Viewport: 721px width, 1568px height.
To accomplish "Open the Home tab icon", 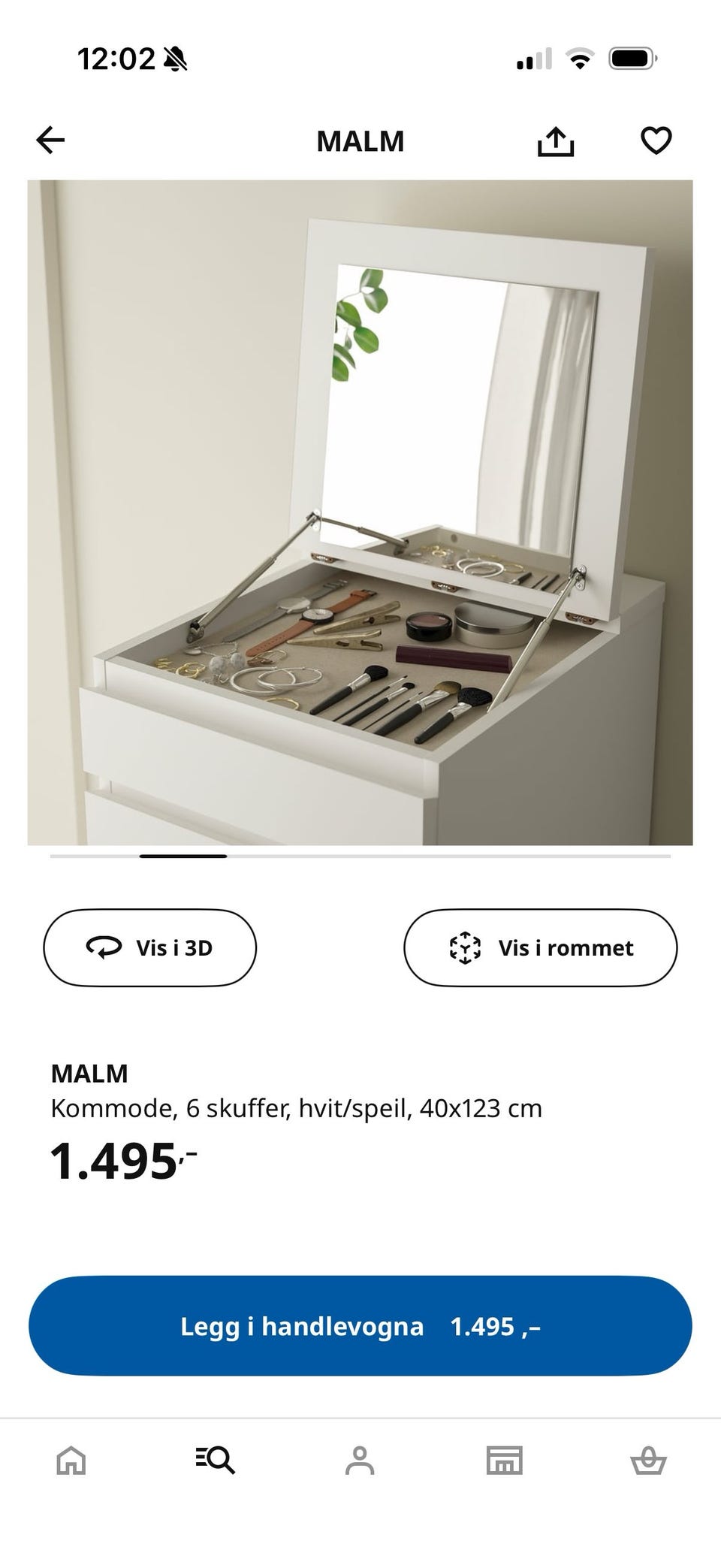I will coord(72,1461).
